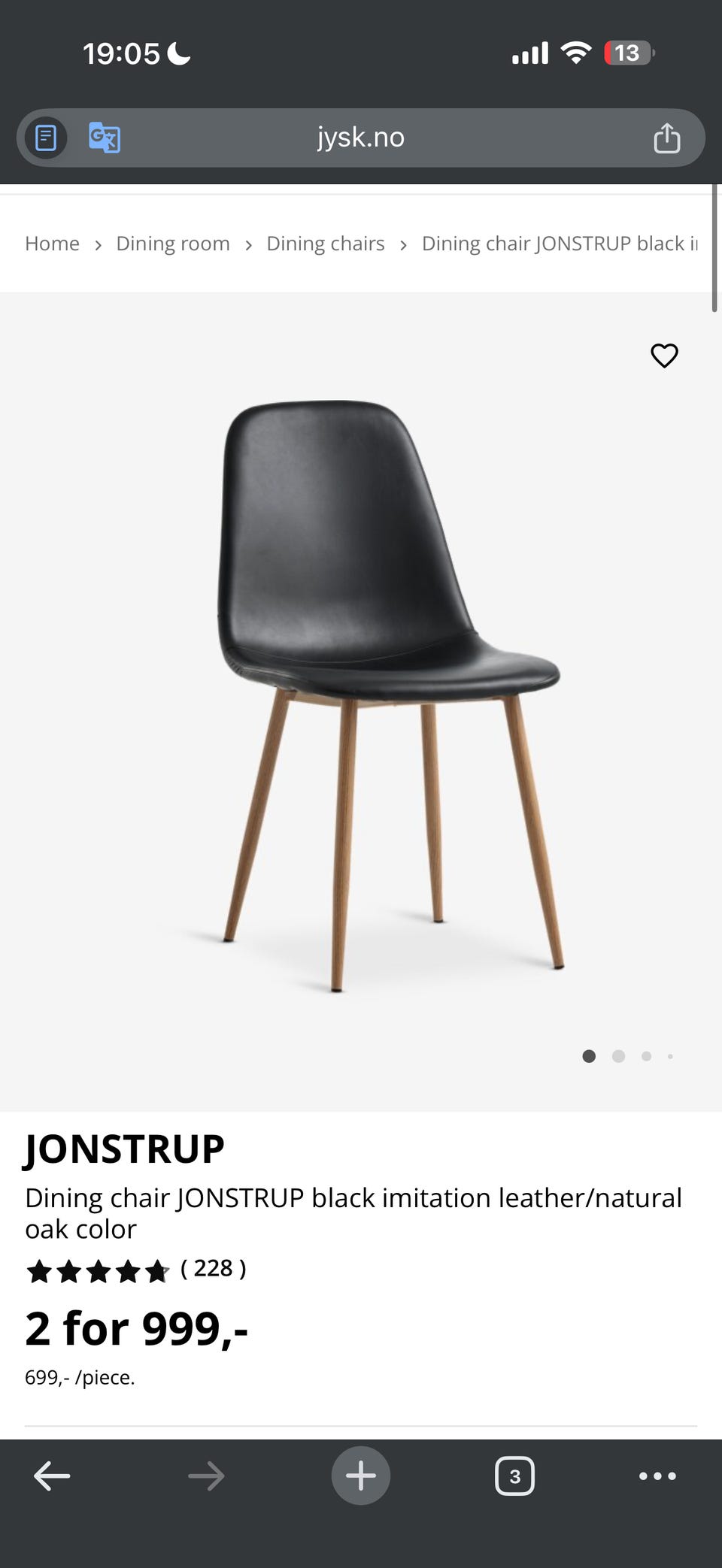Open reader mode in address bar
The height and width of the screenshot is (1568, 722).
pyautogui.click(x=46, y=138)
